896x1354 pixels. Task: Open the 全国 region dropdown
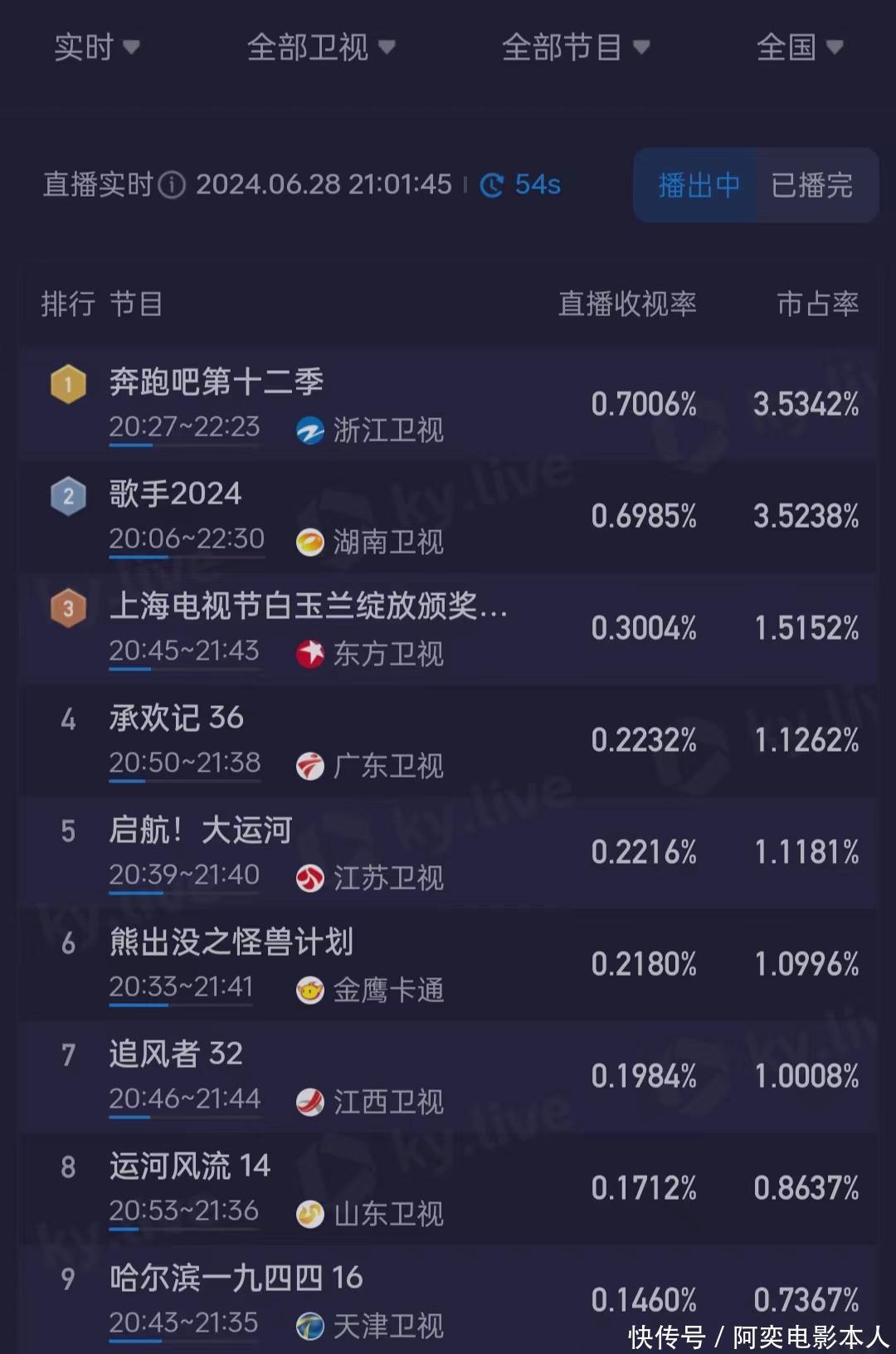(799, 47)
